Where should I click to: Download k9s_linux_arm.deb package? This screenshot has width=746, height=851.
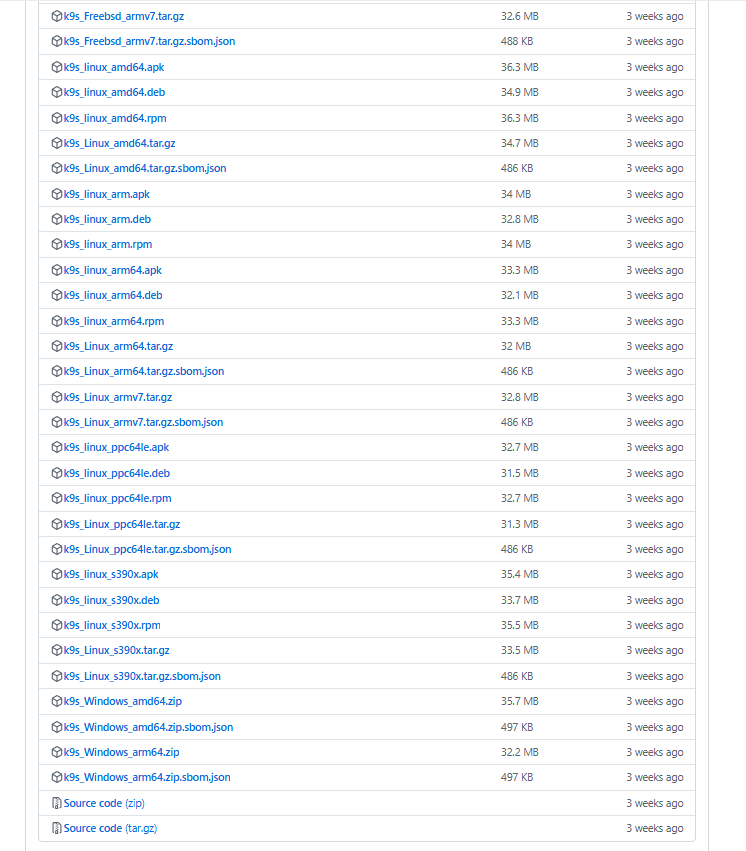click(x=107, y=219)
